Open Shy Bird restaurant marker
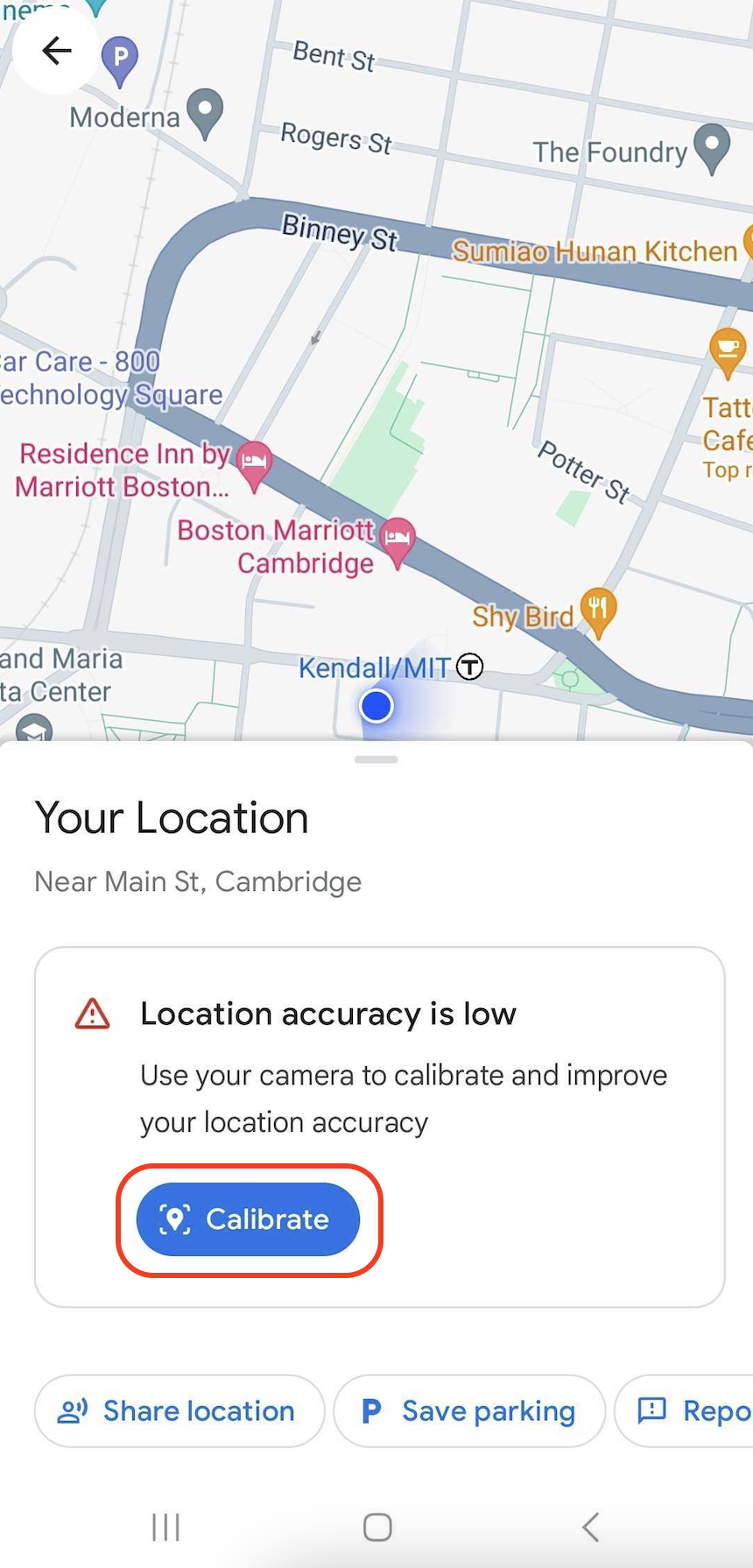Viewport: 753px width, 1568px height. (599, 610)
